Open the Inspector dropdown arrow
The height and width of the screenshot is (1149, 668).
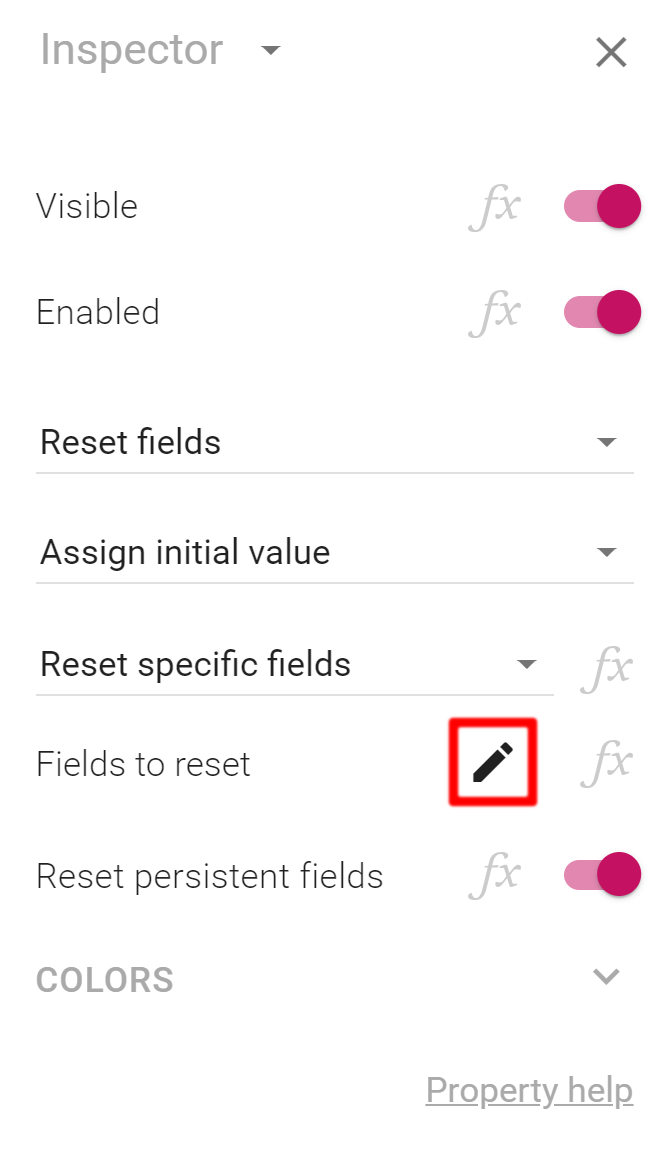pos(271,51)
